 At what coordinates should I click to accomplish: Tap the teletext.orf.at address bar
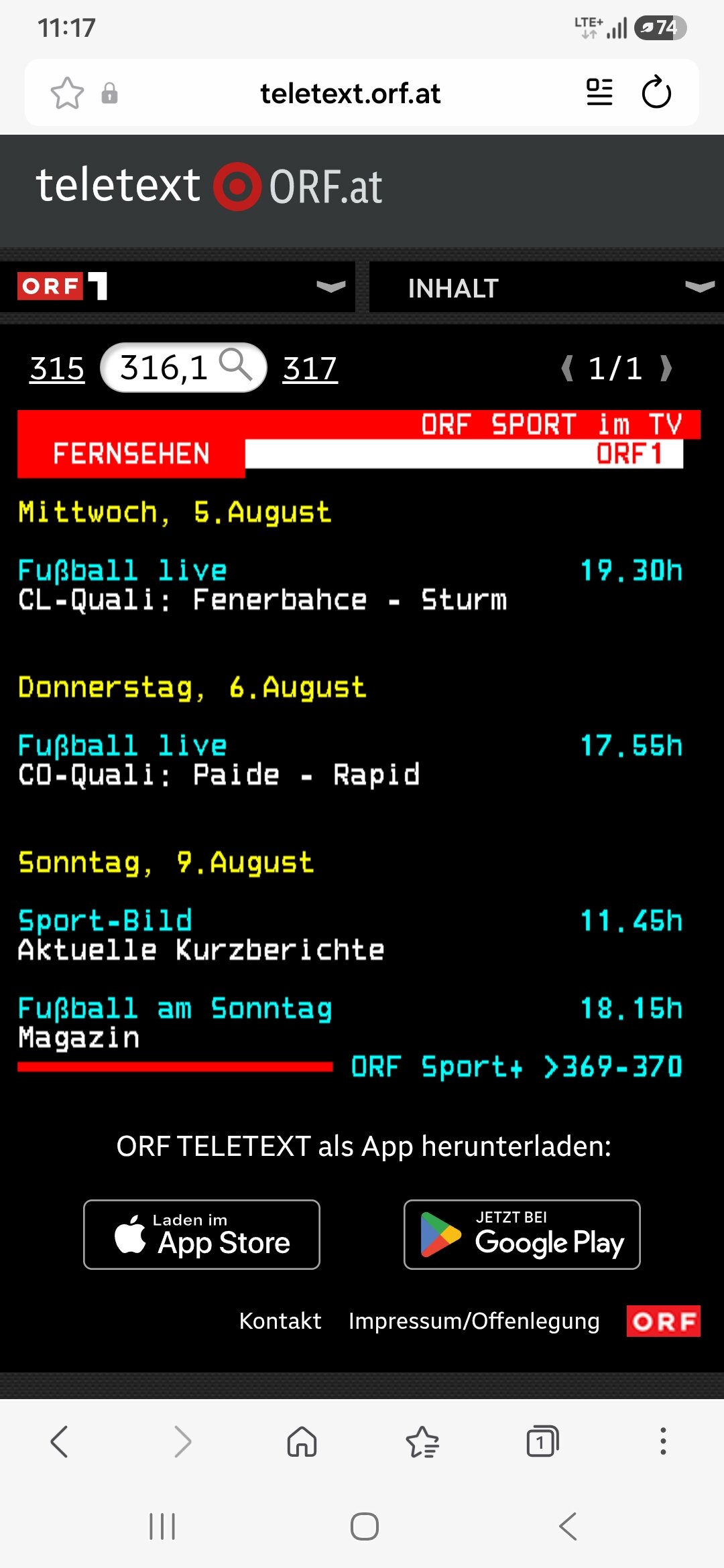pos(350,93)
